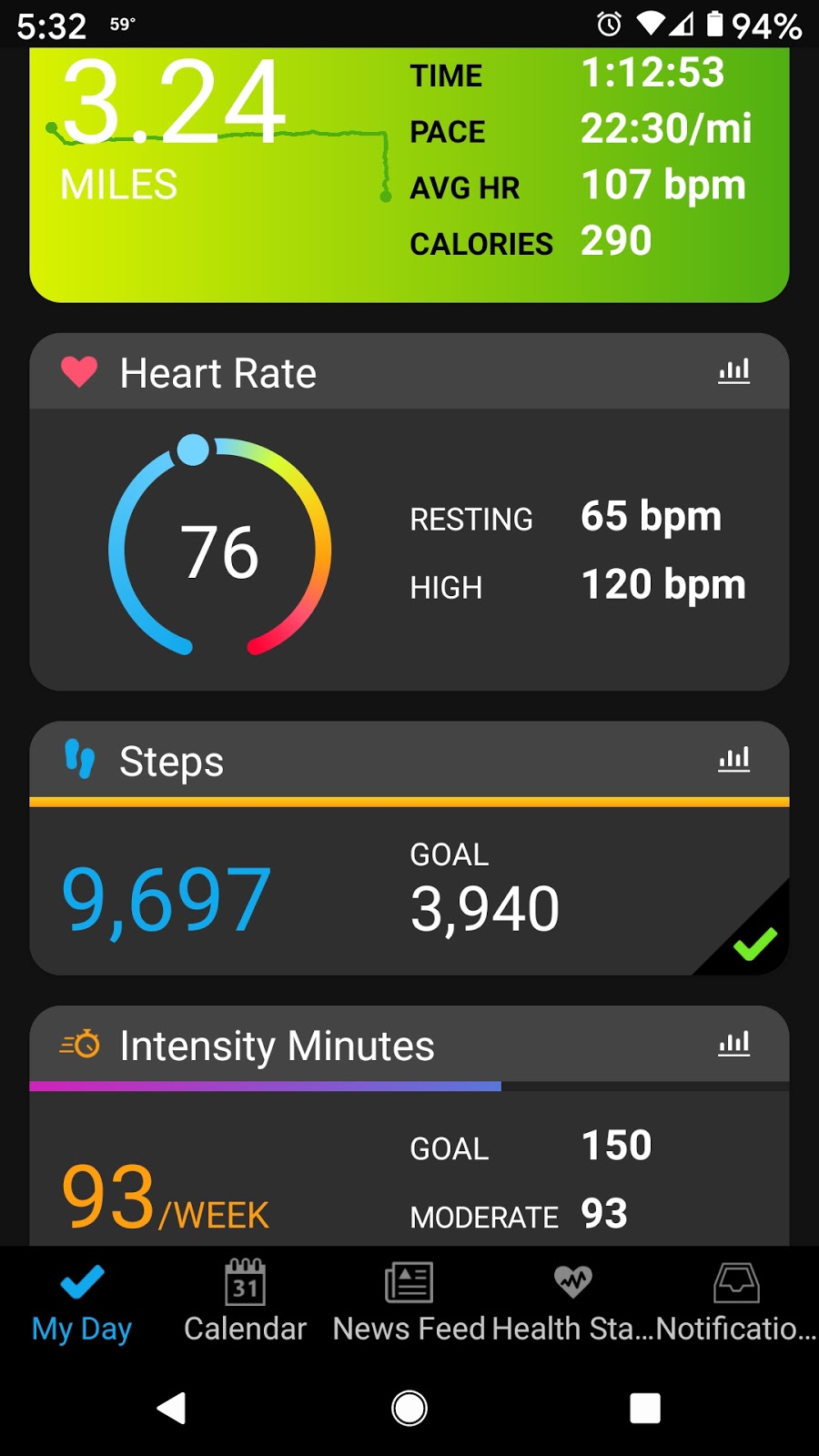Open the Steps card details
This screenshot has width=819, height=1456.
tap(409, 892)
